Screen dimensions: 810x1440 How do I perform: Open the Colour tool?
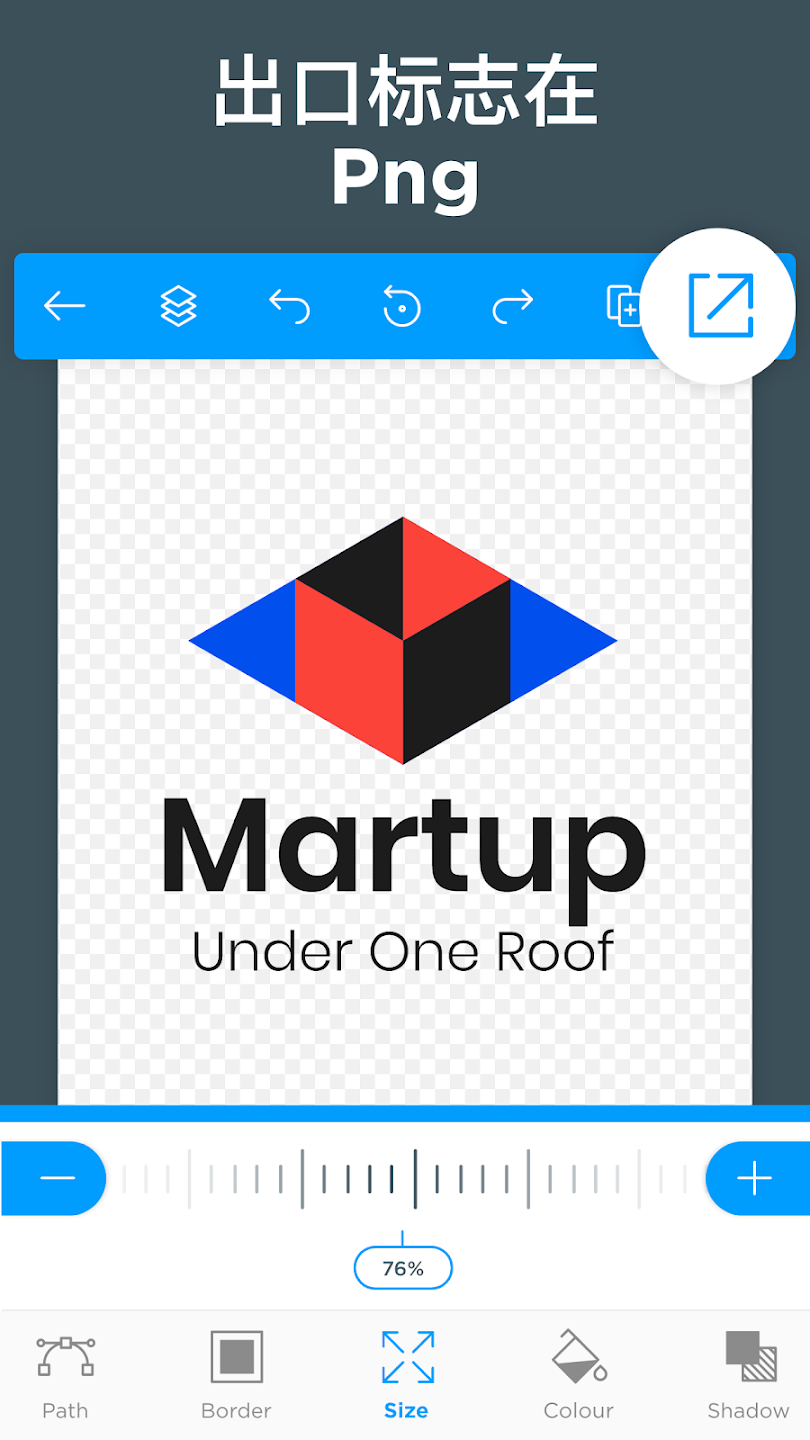pos(578,1374)
